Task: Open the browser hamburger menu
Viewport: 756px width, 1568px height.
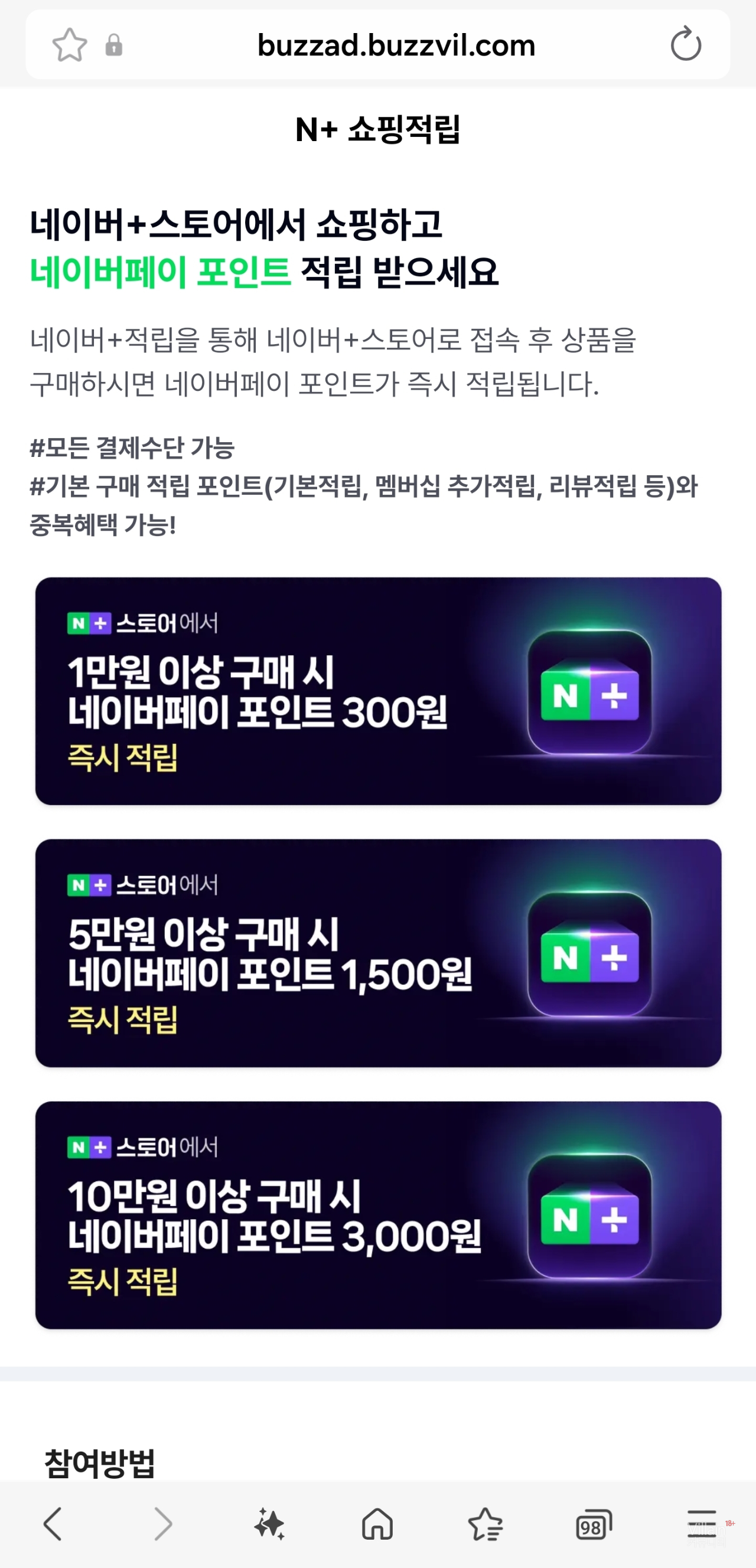Action: 701,1524
